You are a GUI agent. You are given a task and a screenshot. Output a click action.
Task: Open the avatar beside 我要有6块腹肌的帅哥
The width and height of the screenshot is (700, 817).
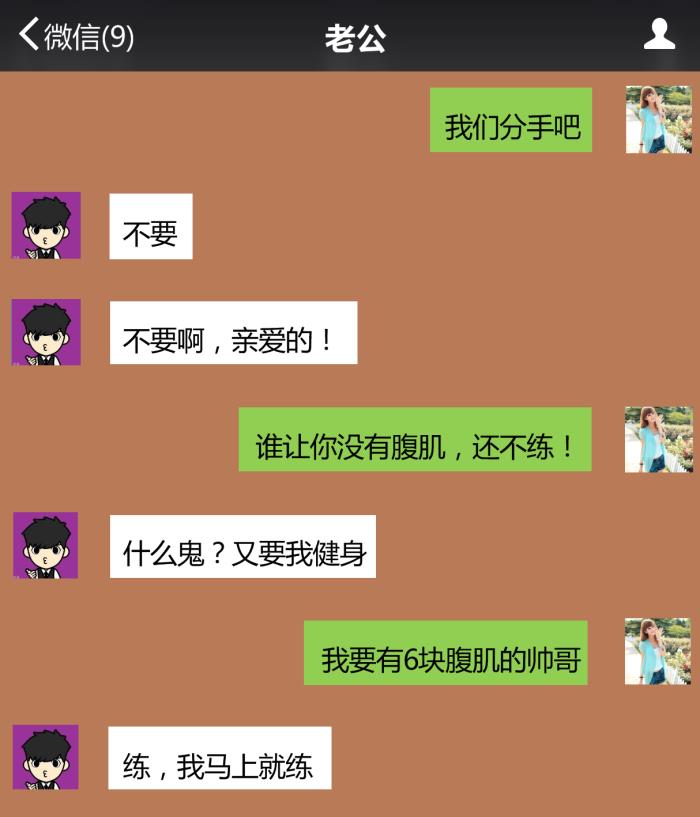pyautogui.click(x=657, y=652)
